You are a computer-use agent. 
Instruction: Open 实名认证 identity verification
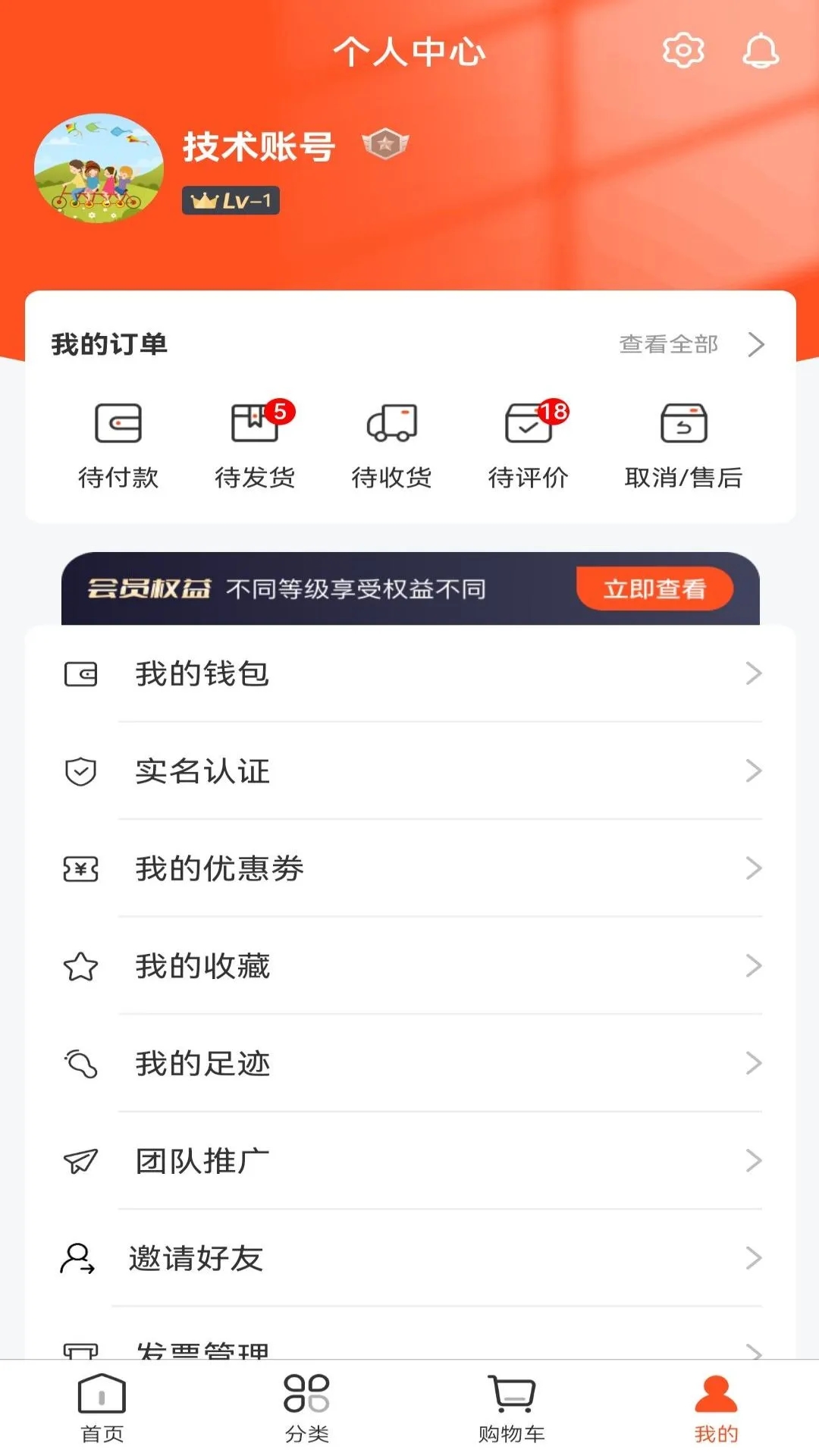[x=409, y=771]
